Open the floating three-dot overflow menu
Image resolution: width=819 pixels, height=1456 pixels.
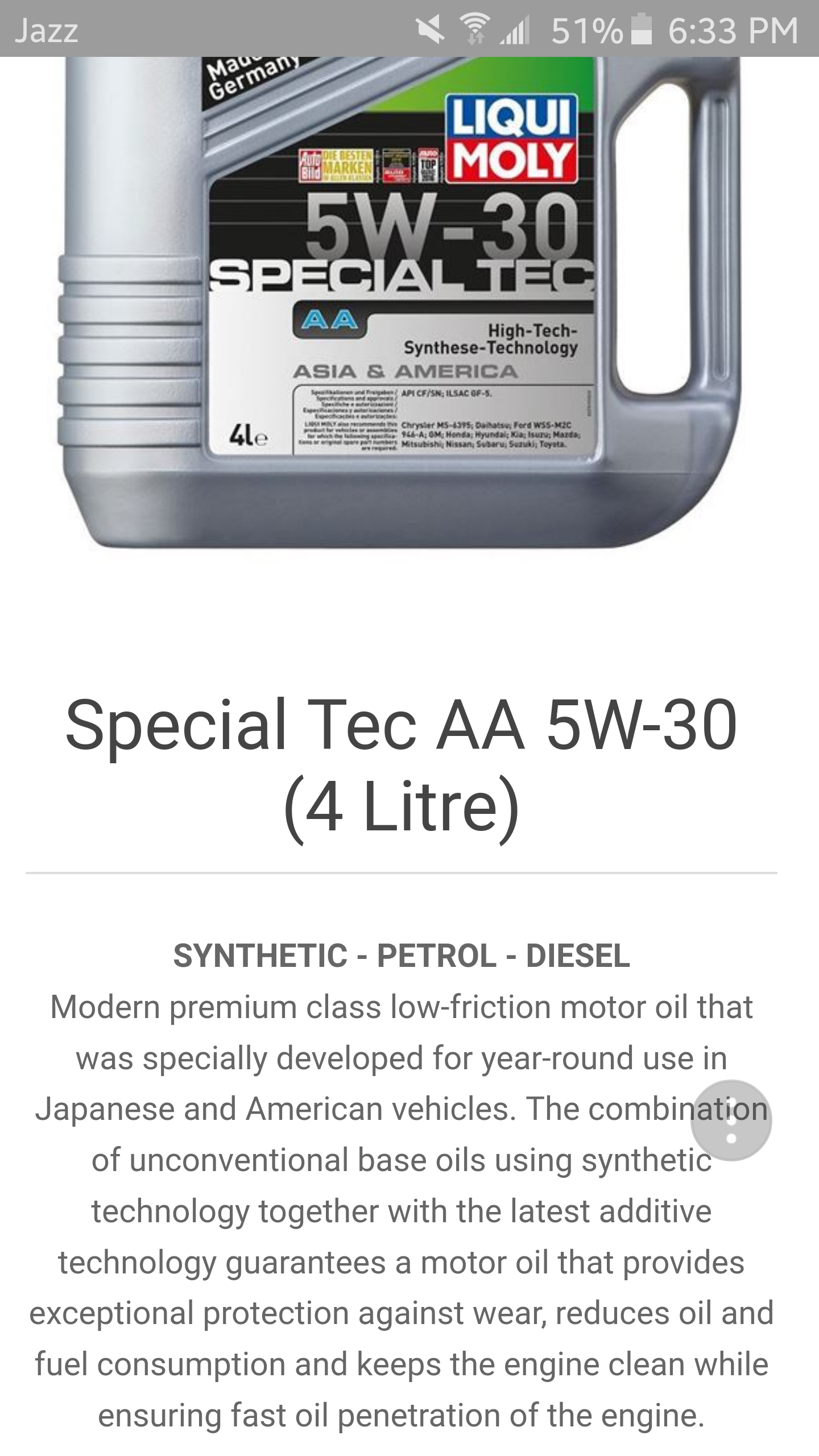[731, 1120]
